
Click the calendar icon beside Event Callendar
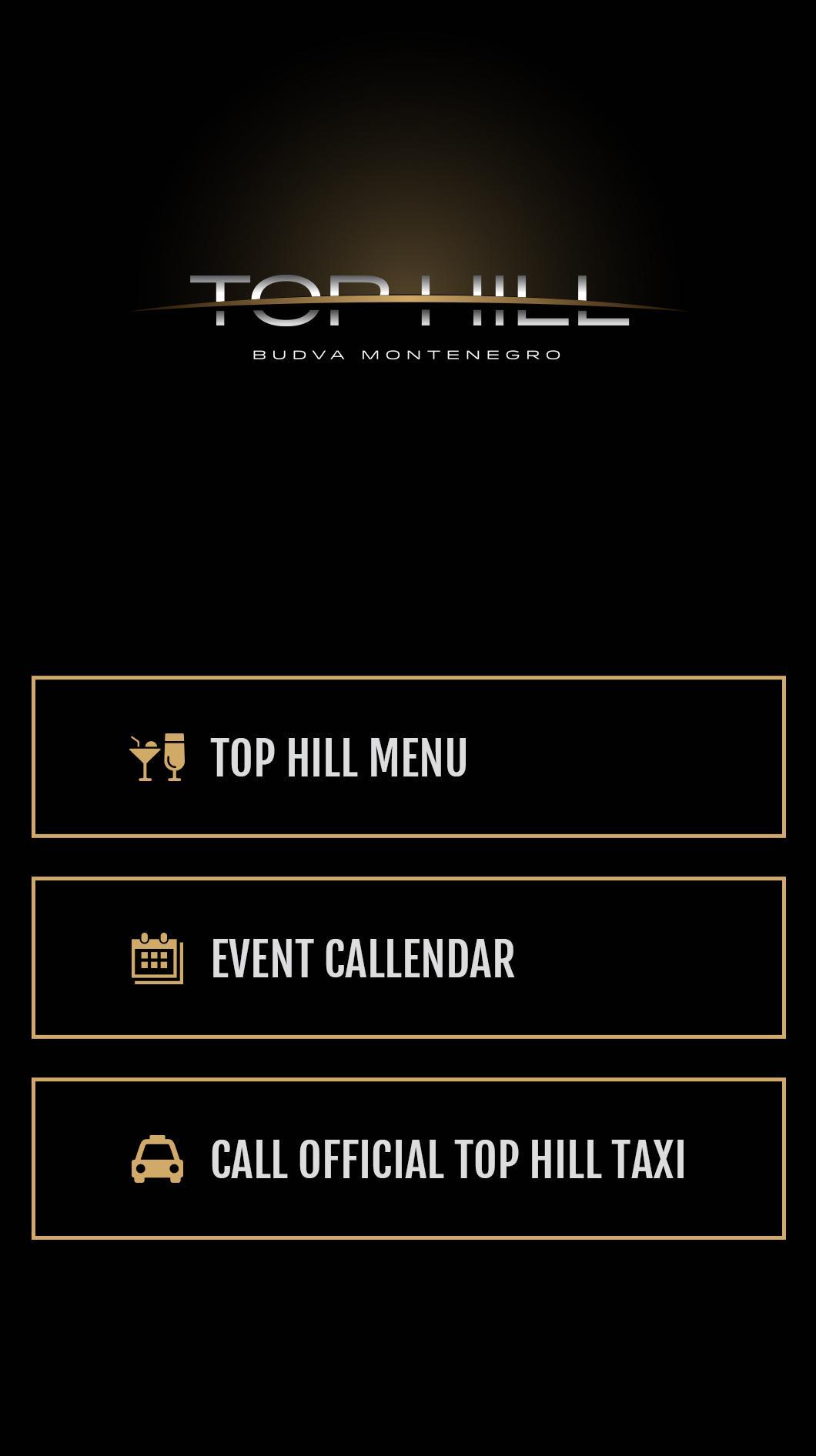(156, 957)
